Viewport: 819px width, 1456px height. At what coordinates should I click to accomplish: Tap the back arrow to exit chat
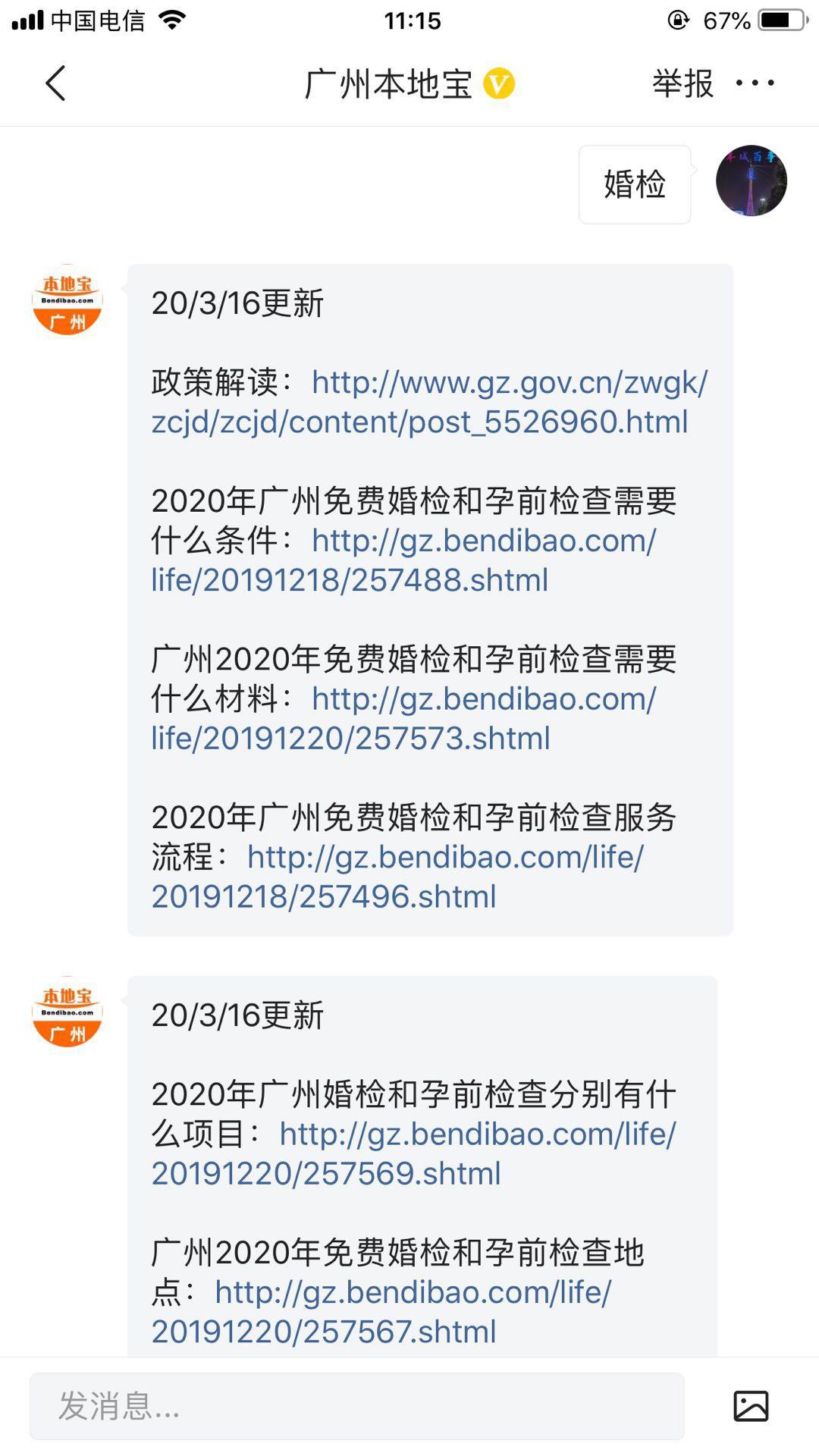[55, 83]
